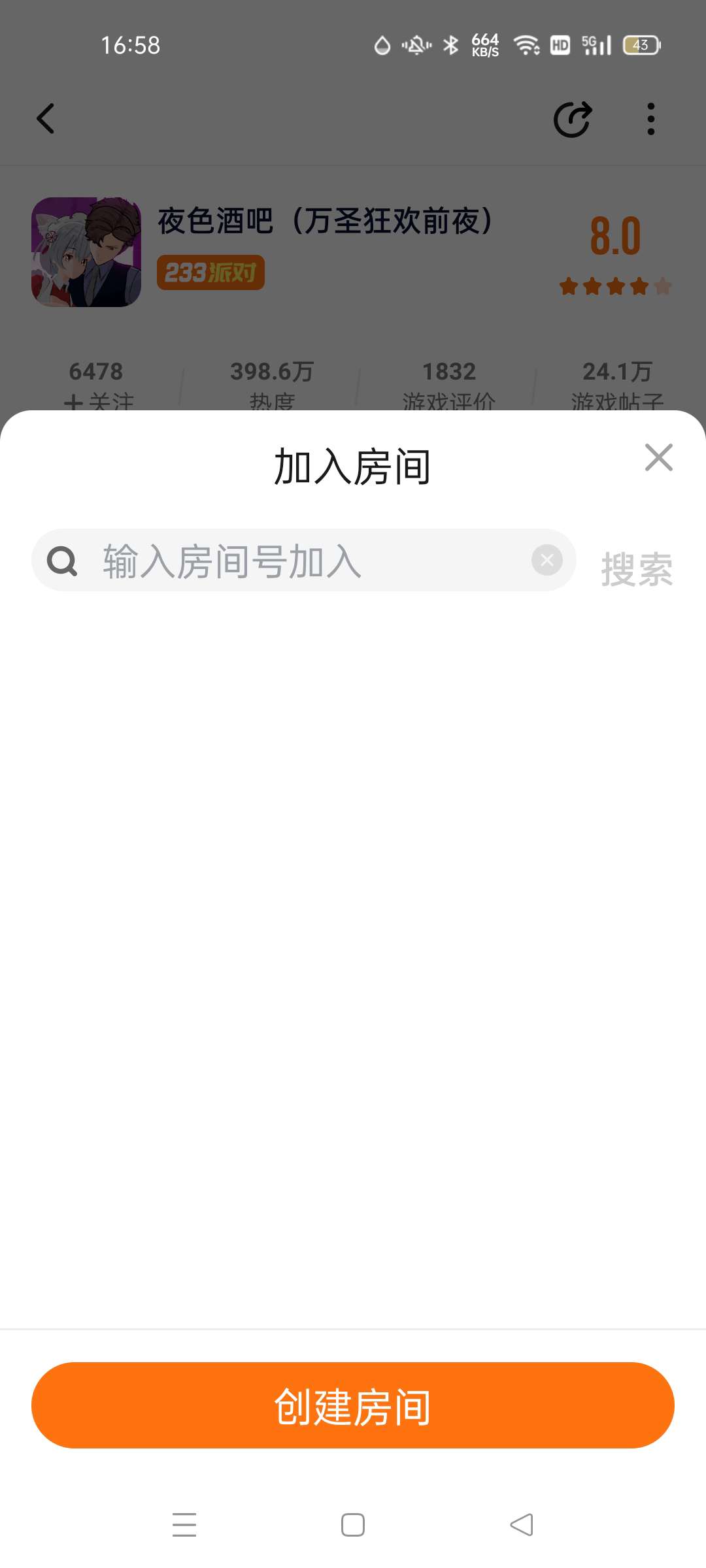Open the system recent apps menu
The width and height of the screenshot is (706, 1568).
click(184, 1525)
